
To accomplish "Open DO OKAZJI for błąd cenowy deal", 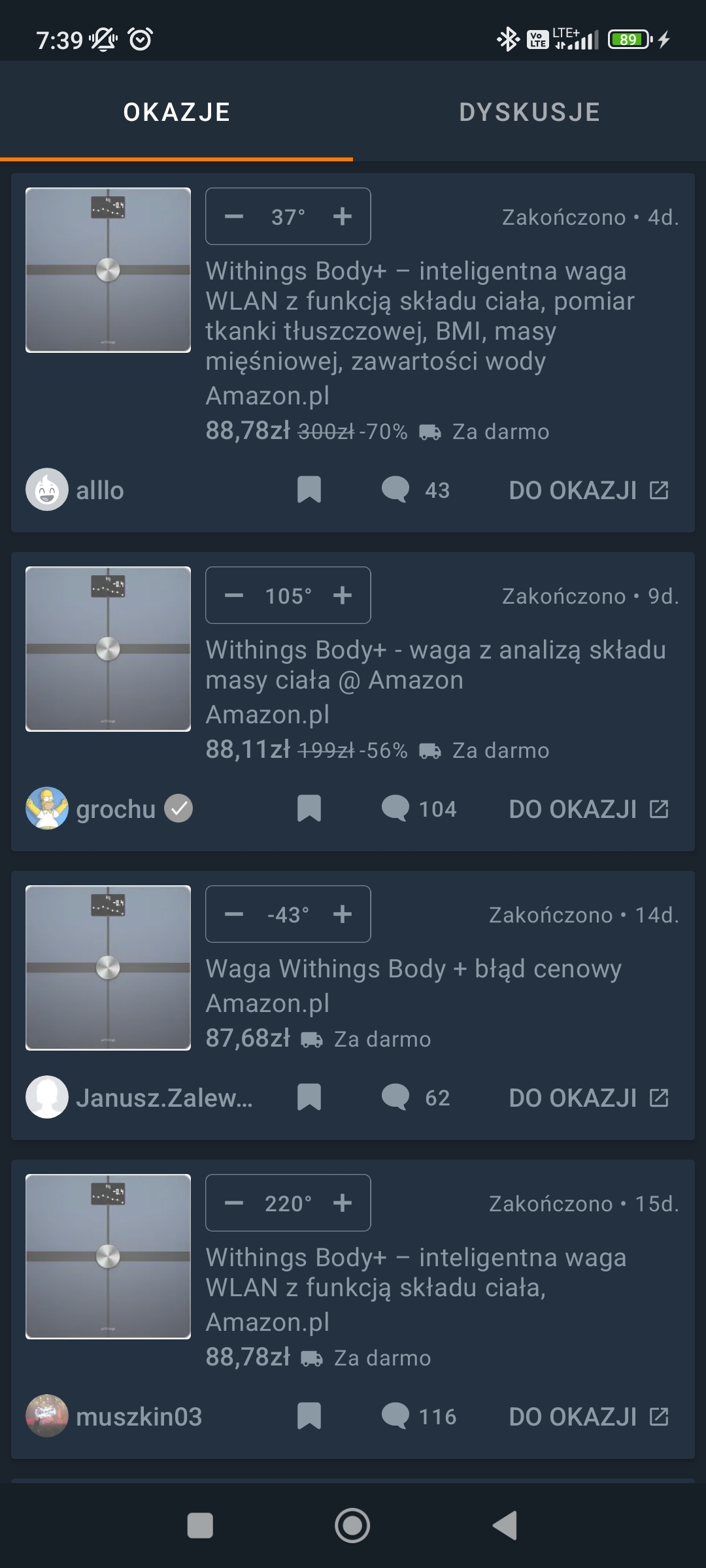I will click(x=588, y=1098).
